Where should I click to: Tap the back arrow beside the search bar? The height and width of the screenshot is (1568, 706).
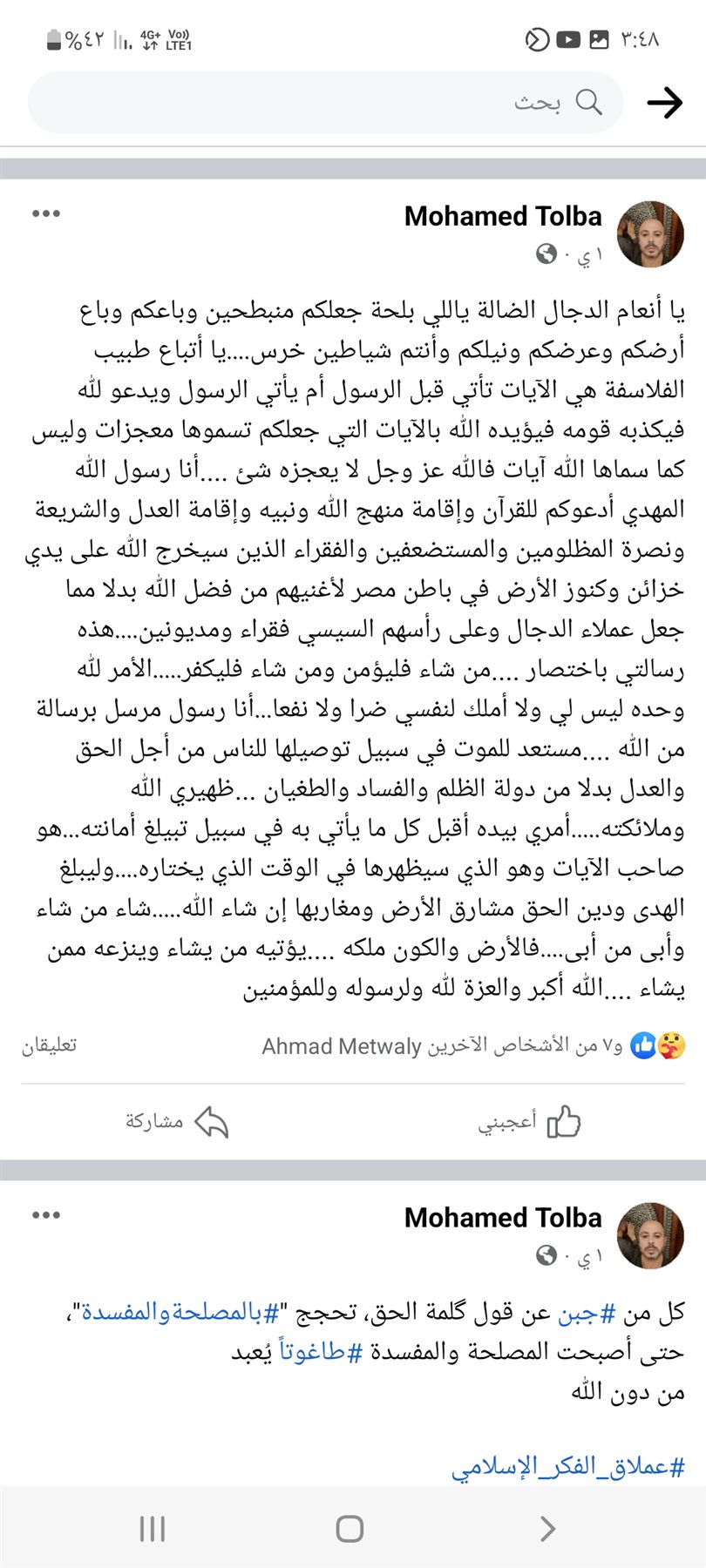665,103
